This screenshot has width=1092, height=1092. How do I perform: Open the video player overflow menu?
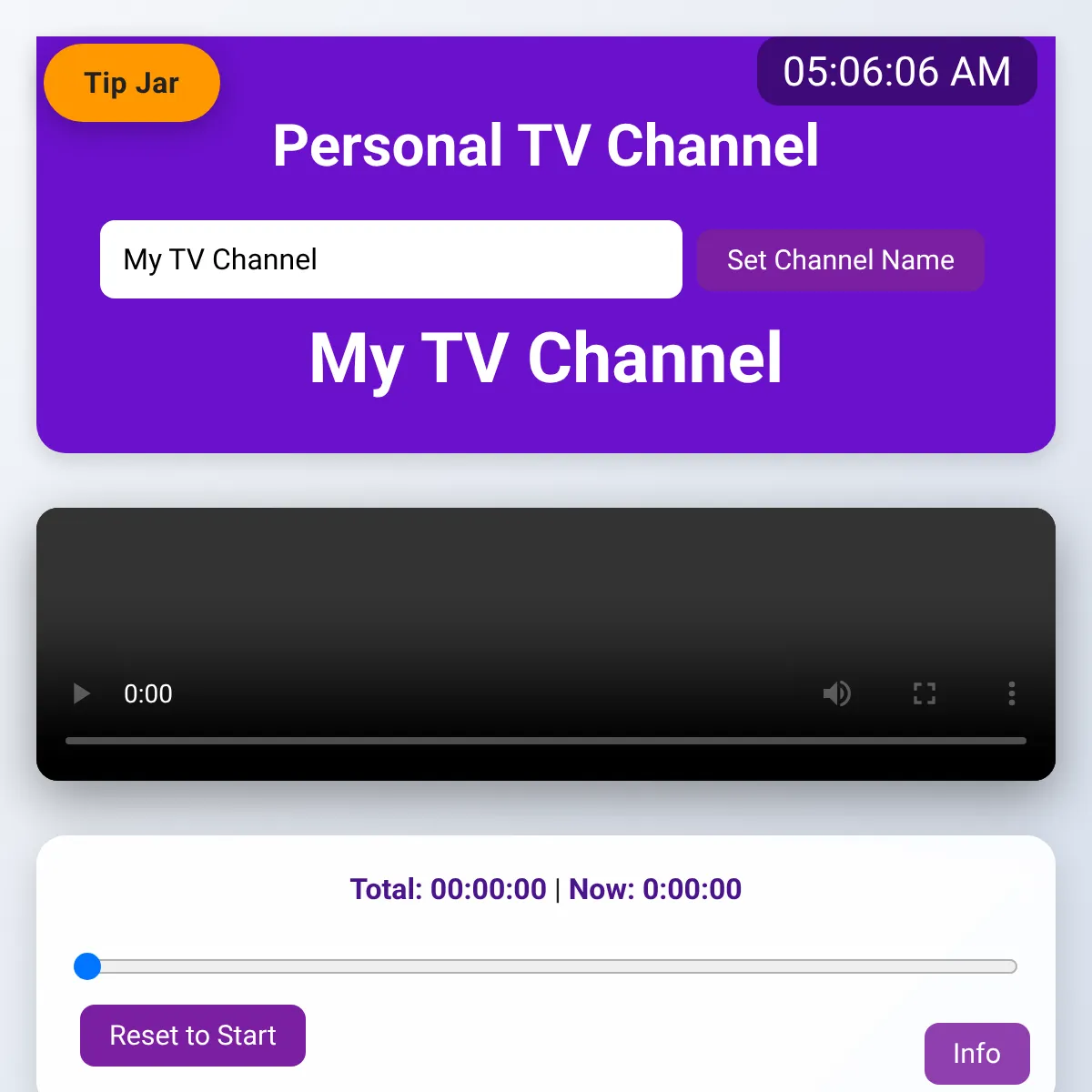[1011, 694]
